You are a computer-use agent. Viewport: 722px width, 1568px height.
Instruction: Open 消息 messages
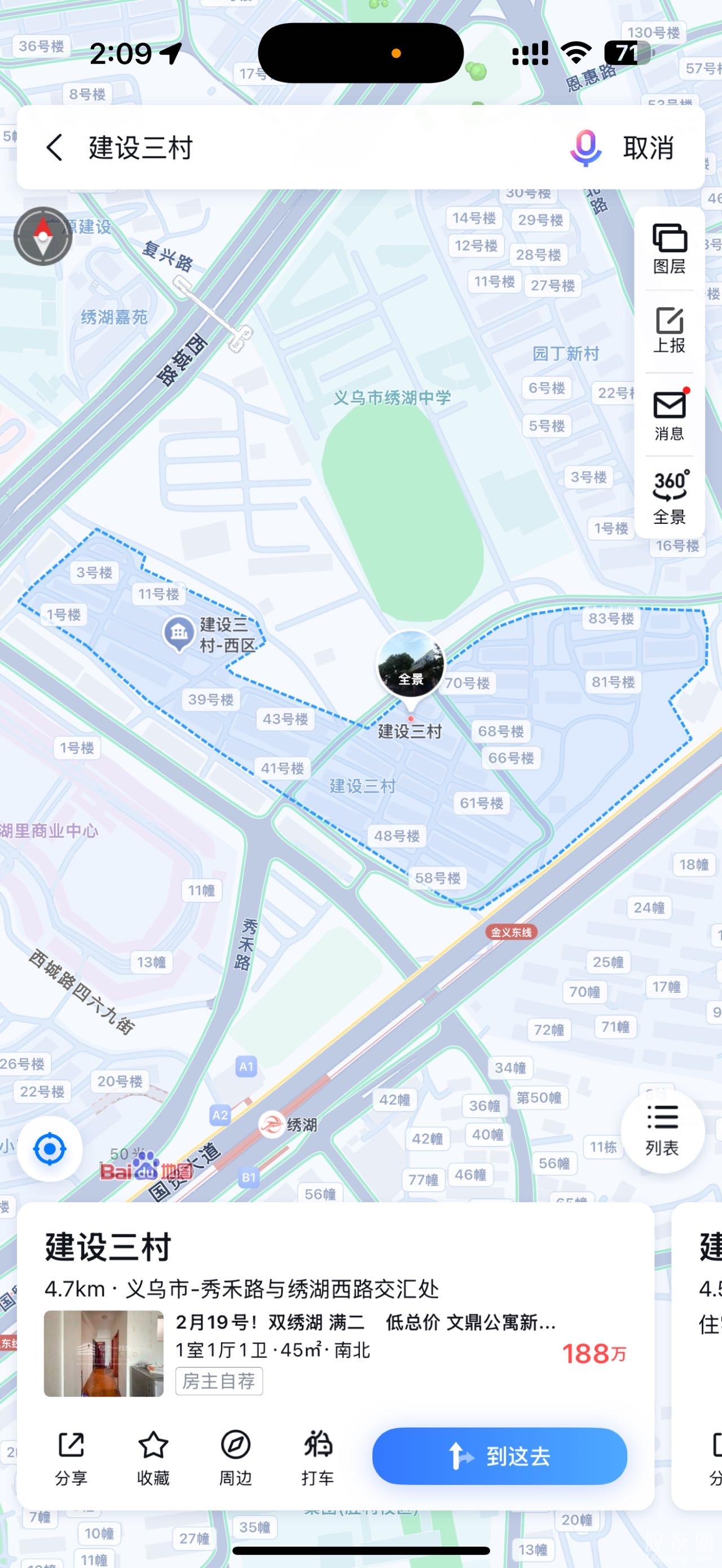[x=669, y=416]
